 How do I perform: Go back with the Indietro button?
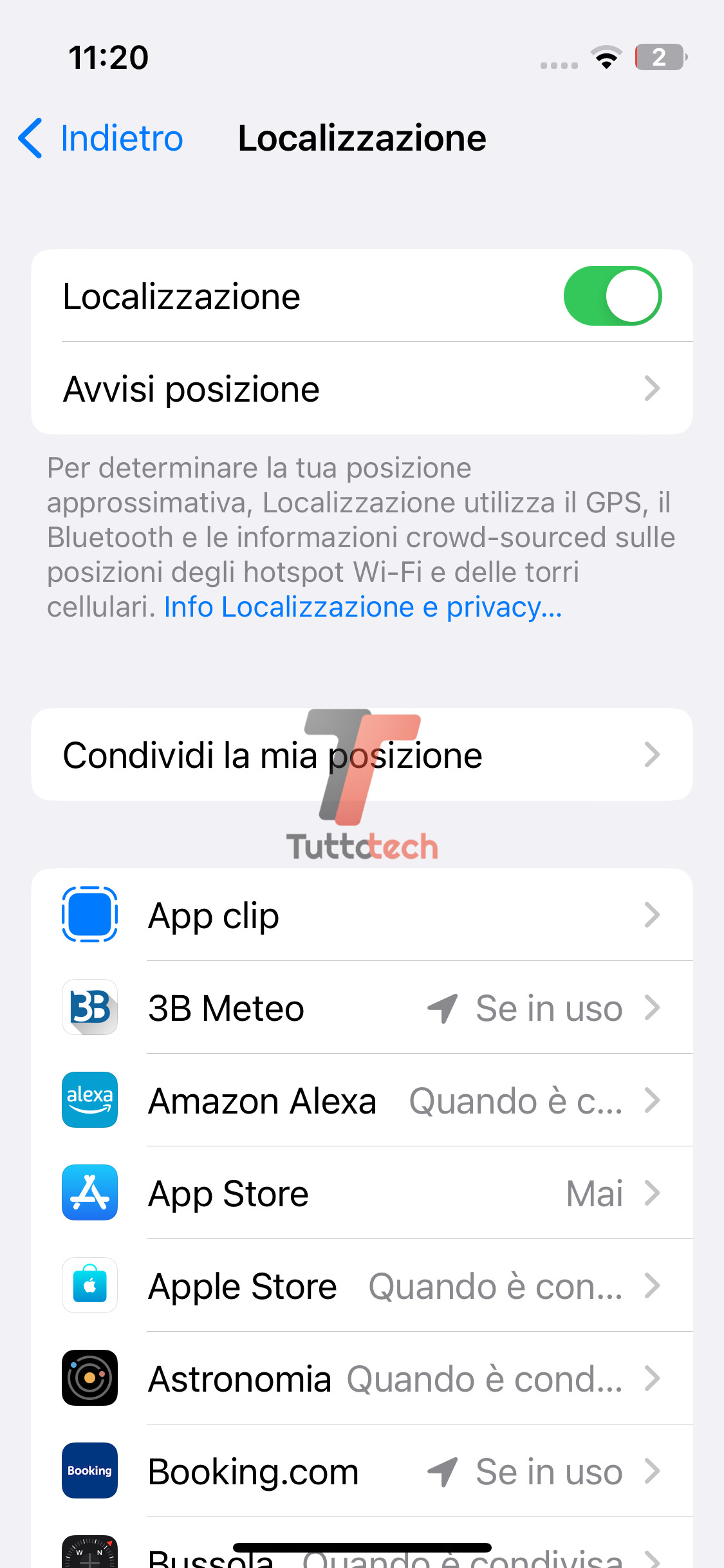(101, 138)
